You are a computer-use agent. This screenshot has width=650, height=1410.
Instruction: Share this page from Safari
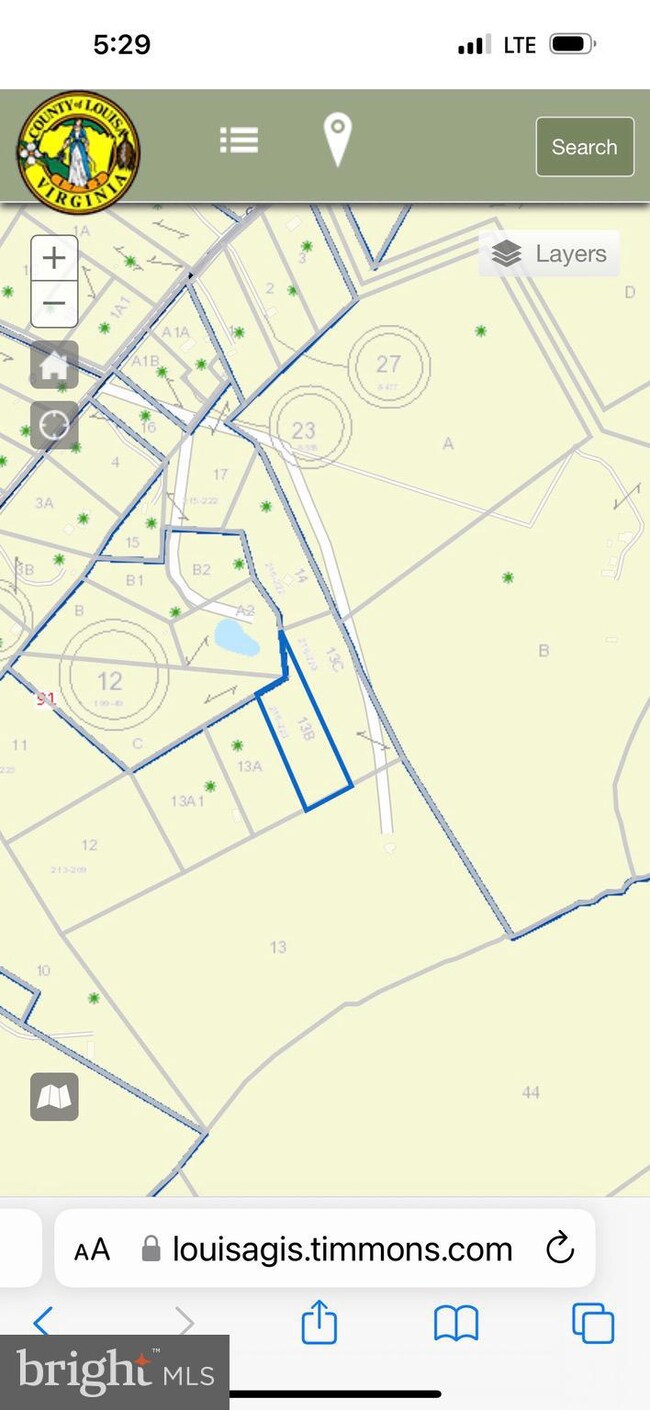(x=319, y=1323)
